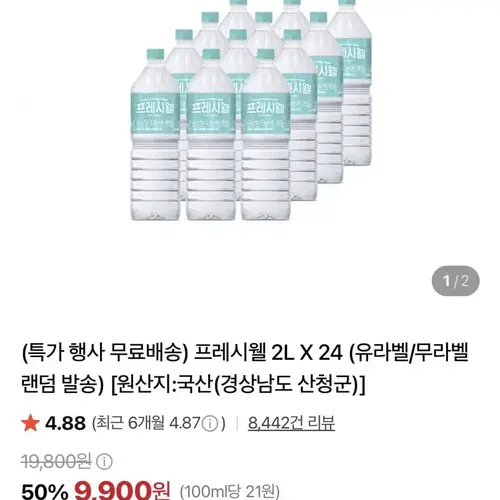This screenshot has width=500, height=500.
Task: Tap the info icon next to 19,800원
Action: (104, 462)
